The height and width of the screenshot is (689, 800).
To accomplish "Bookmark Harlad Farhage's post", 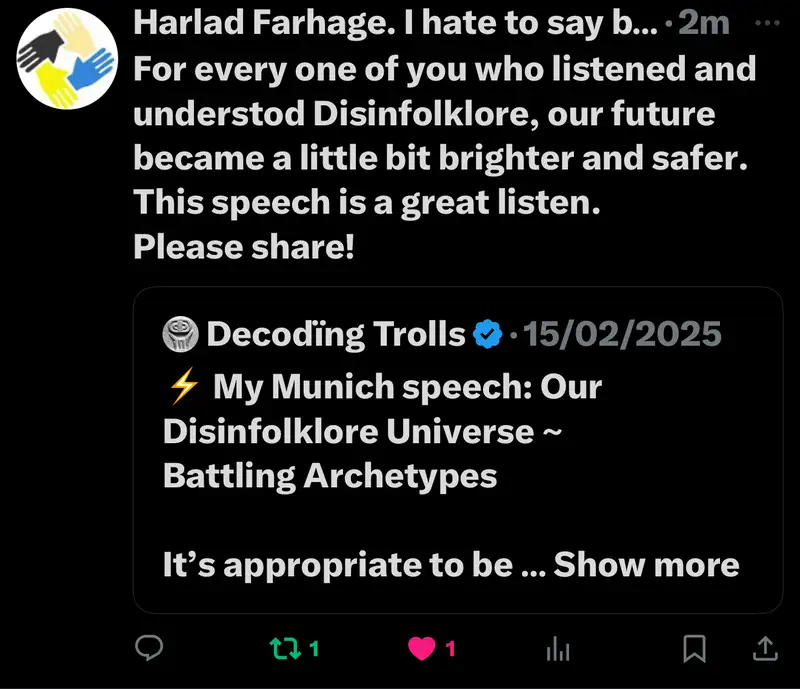I will [x=693, y=649].
